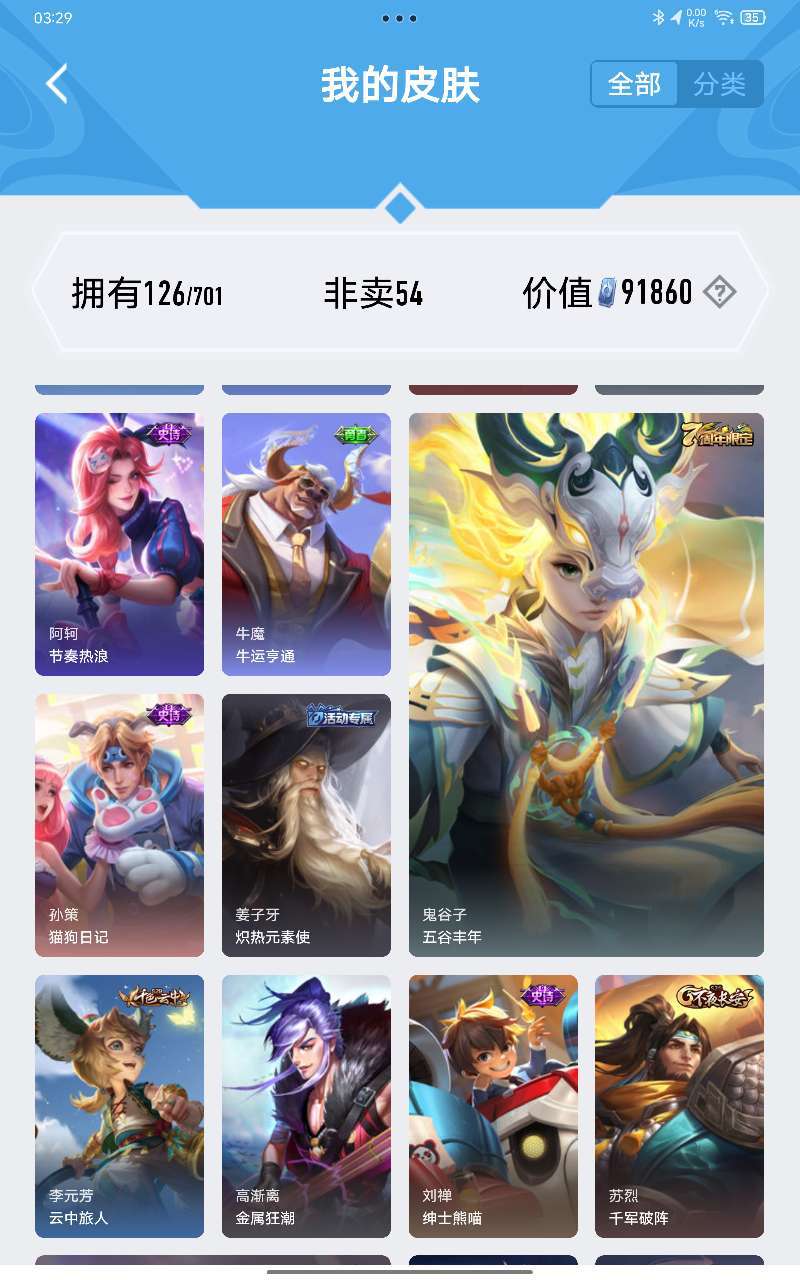Open 姜子牙 炽热元素使 skin card
Image resolution: width=800 pixels, height=1280 pixels.
pyautogui.click(x=306, y=825)
